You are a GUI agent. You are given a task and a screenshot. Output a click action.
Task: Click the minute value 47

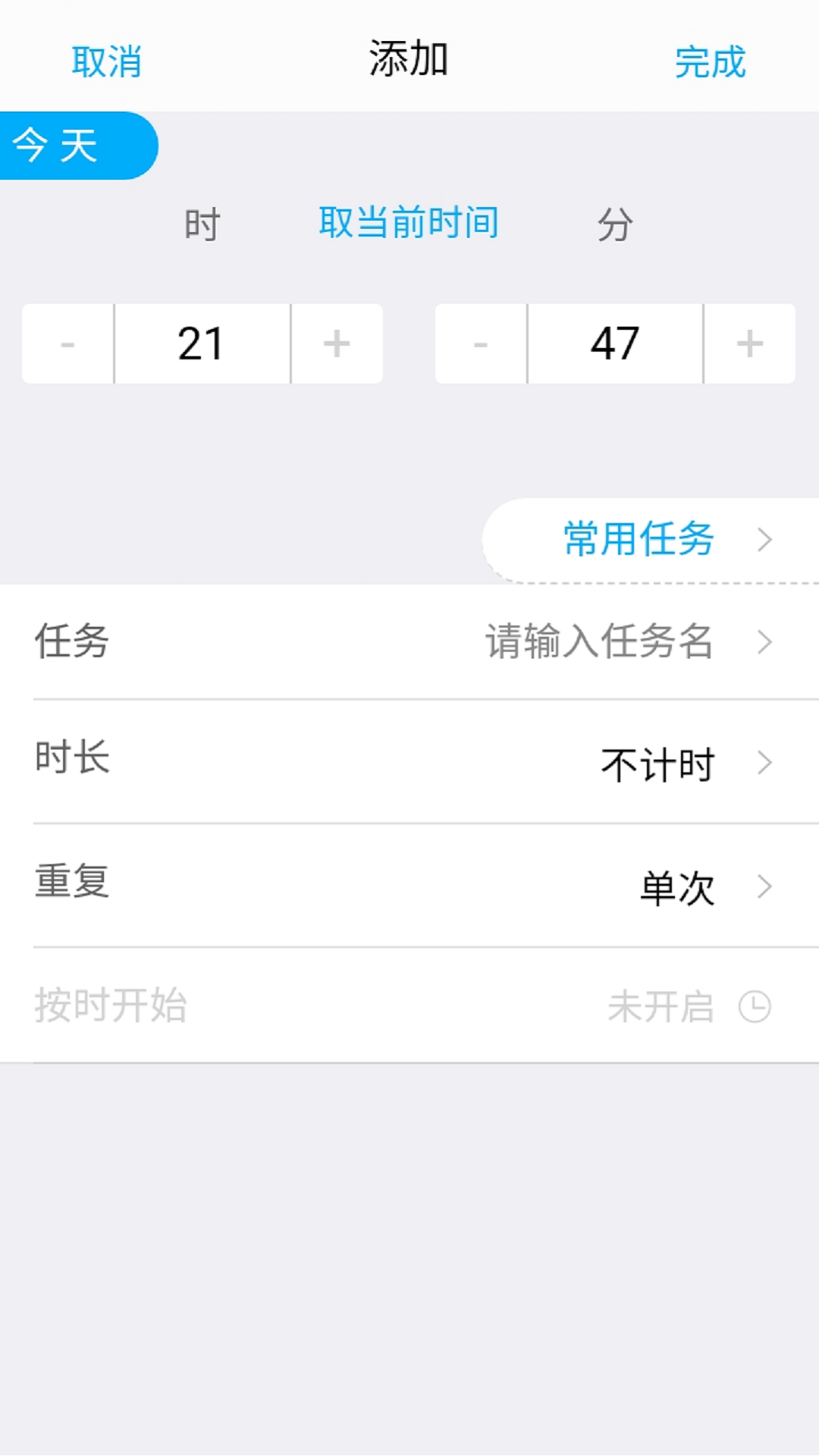615,343
